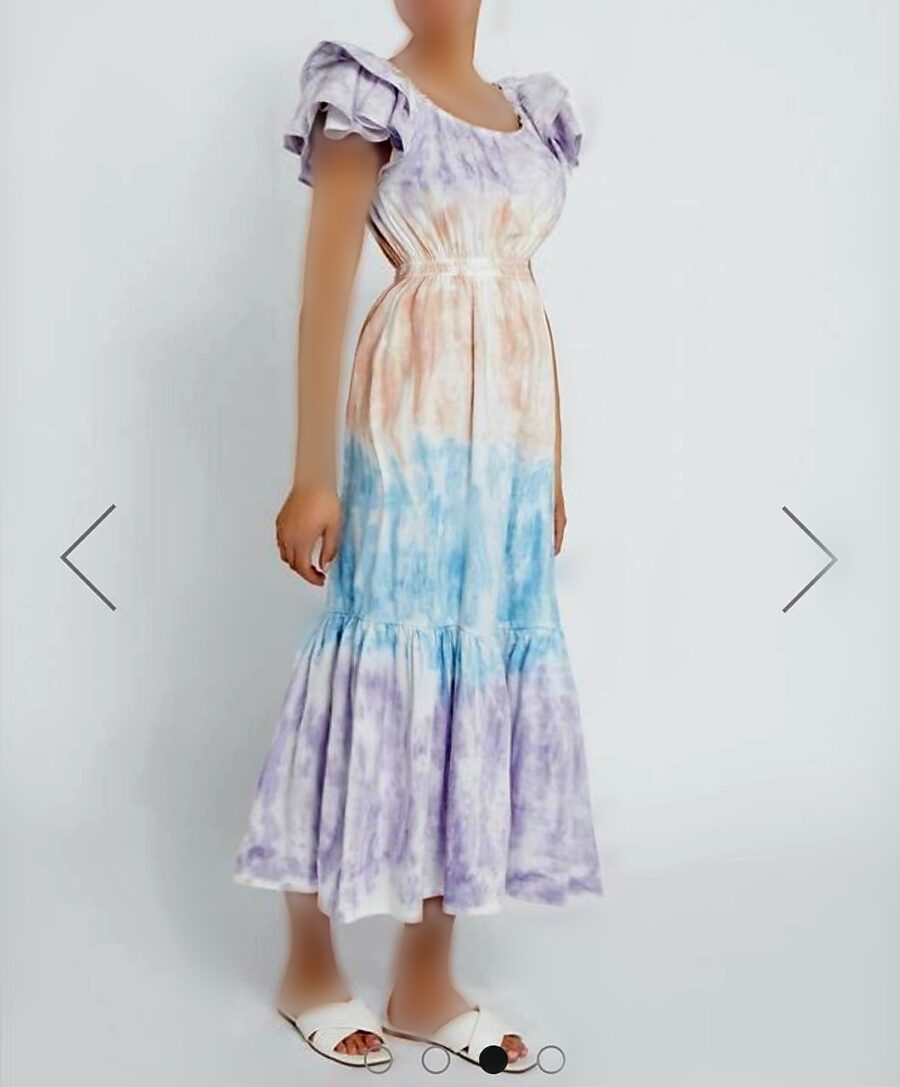Viewport: 900px width, 1087px height.
Task: Show the previous dress photo
Action: click(x=88, y=557)
